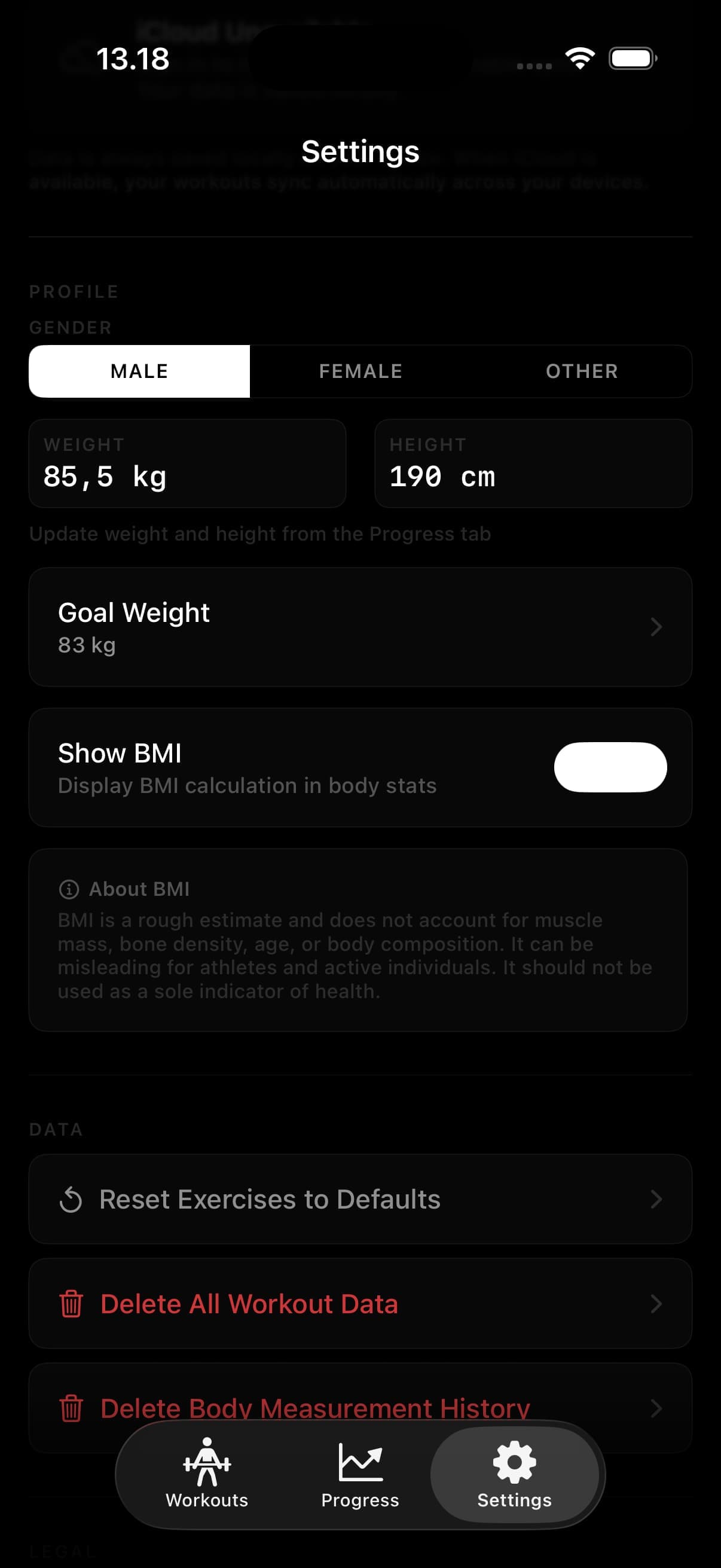Viewport: 721px width, 1568px height.
Task: Switch to the Progress tab
Action: pos(360,1479)
